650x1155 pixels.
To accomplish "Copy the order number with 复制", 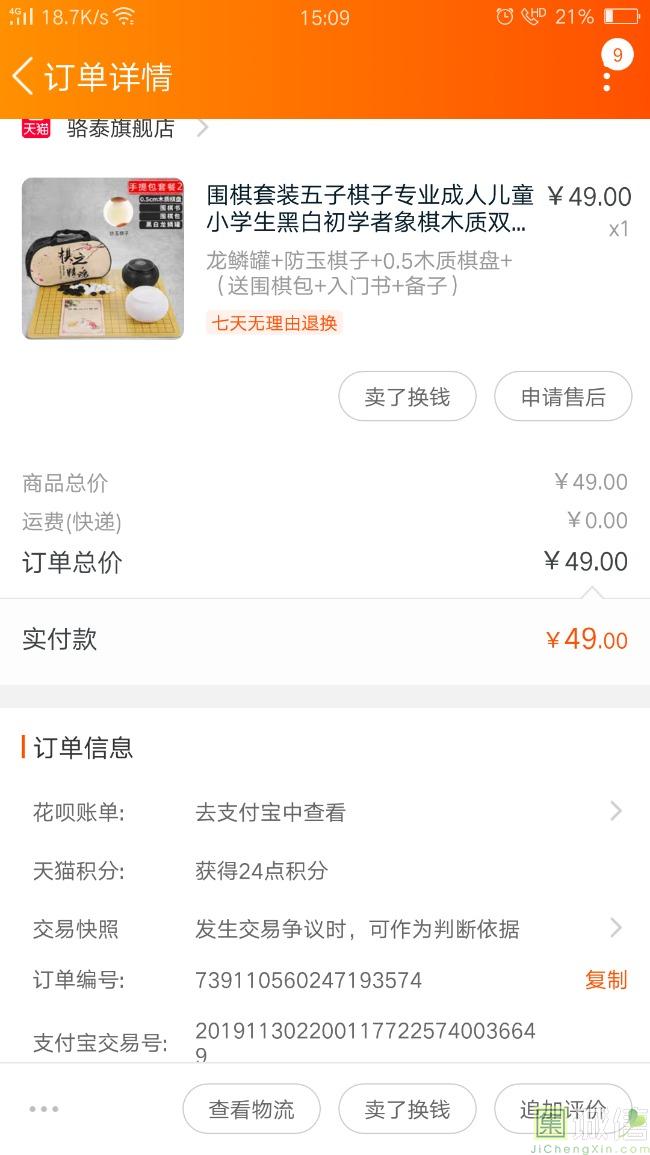I will tap(606, 980).
